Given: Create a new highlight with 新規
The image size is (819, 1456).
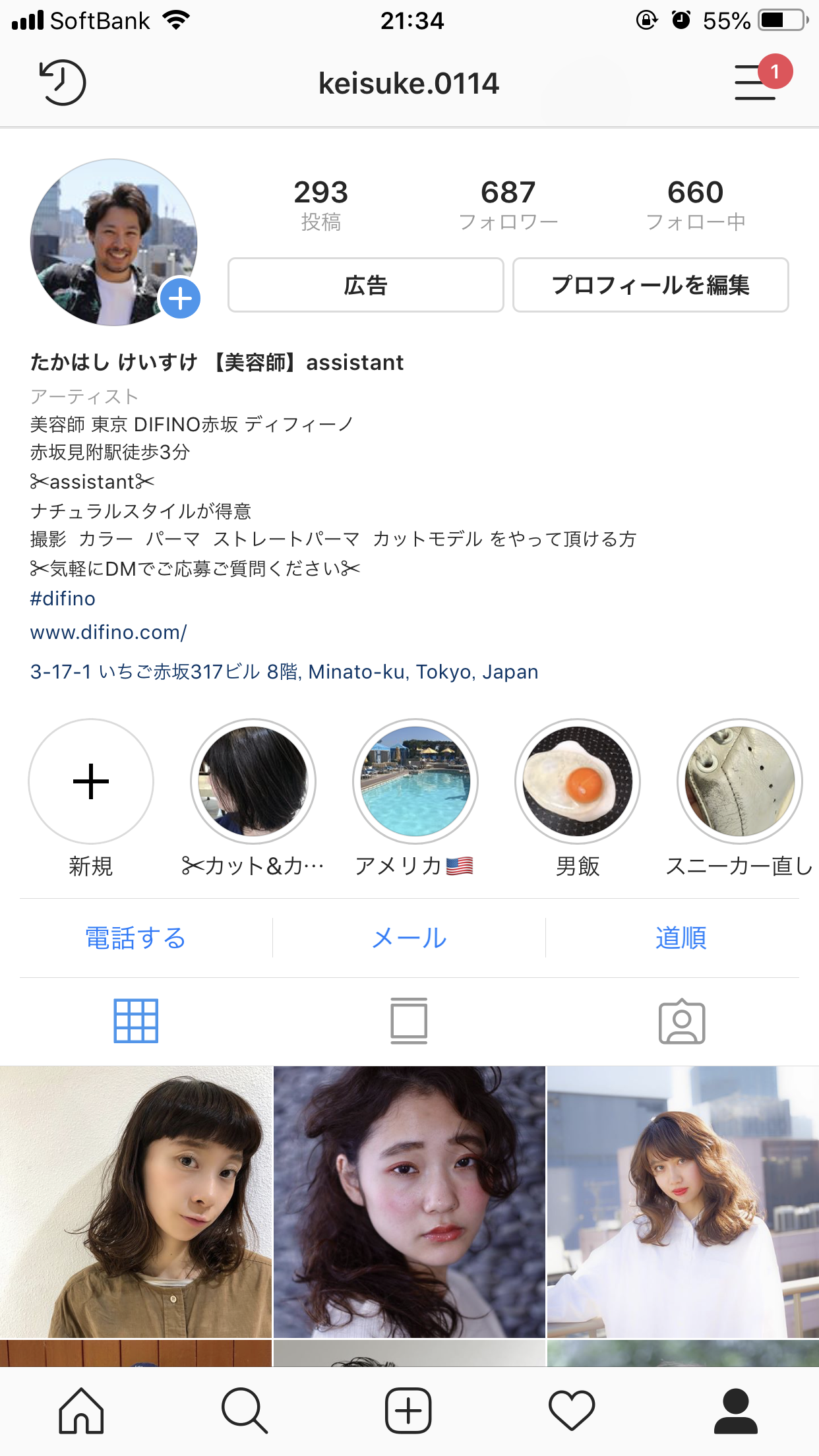Looking at the screenshot, I should pos(91,782).
